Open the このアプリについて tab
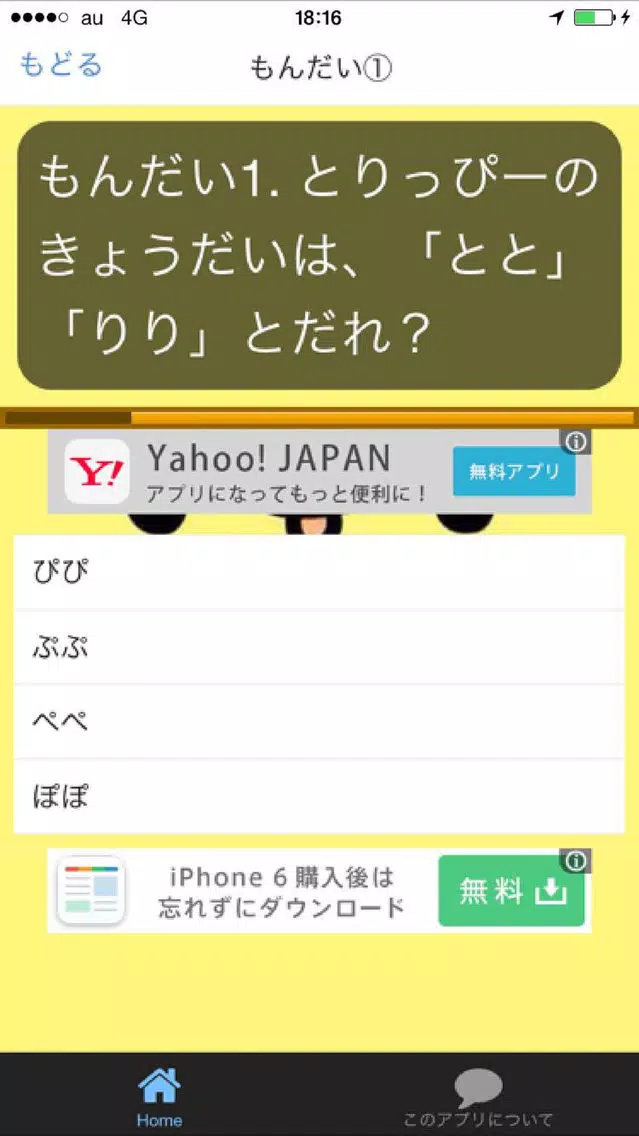The width and height of the screenshot is (639, 1136). 478,1096
